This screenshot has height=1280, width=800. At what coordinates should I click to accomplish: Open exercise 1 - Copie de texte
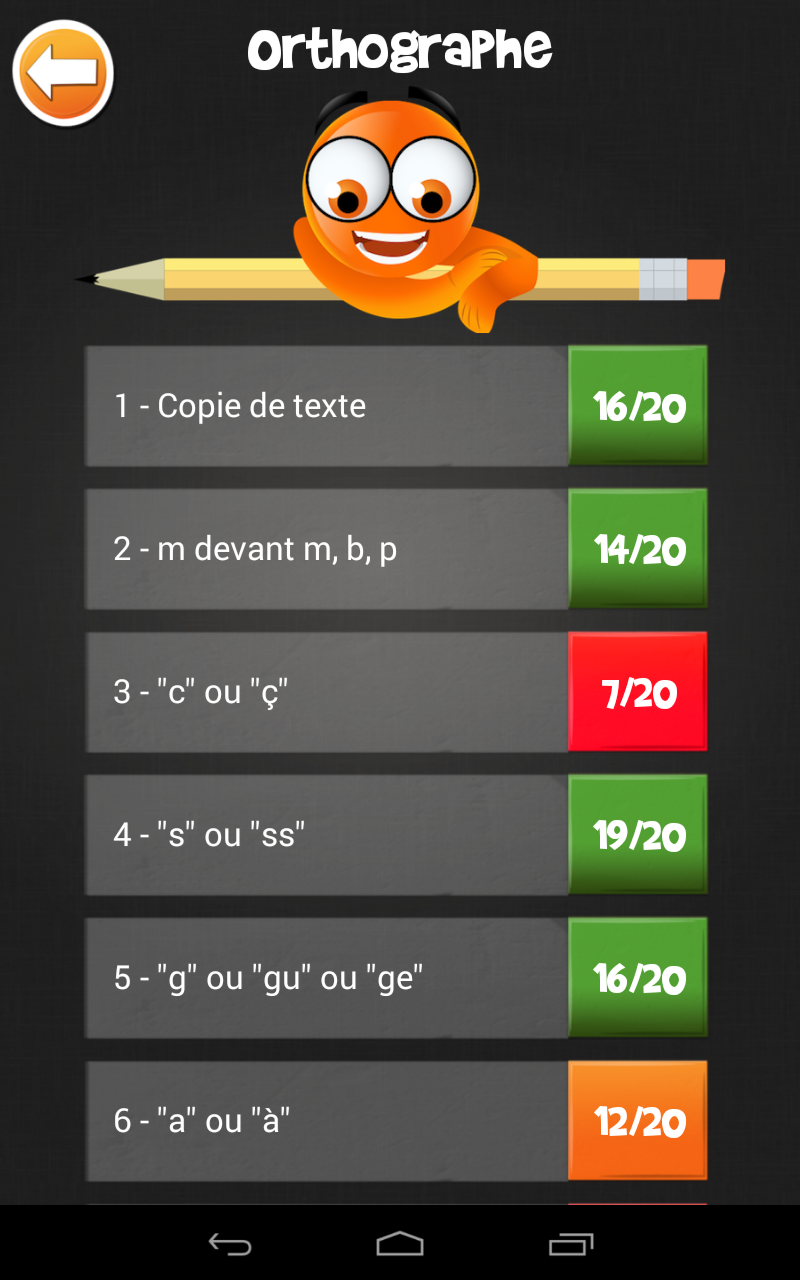[325, 406]
